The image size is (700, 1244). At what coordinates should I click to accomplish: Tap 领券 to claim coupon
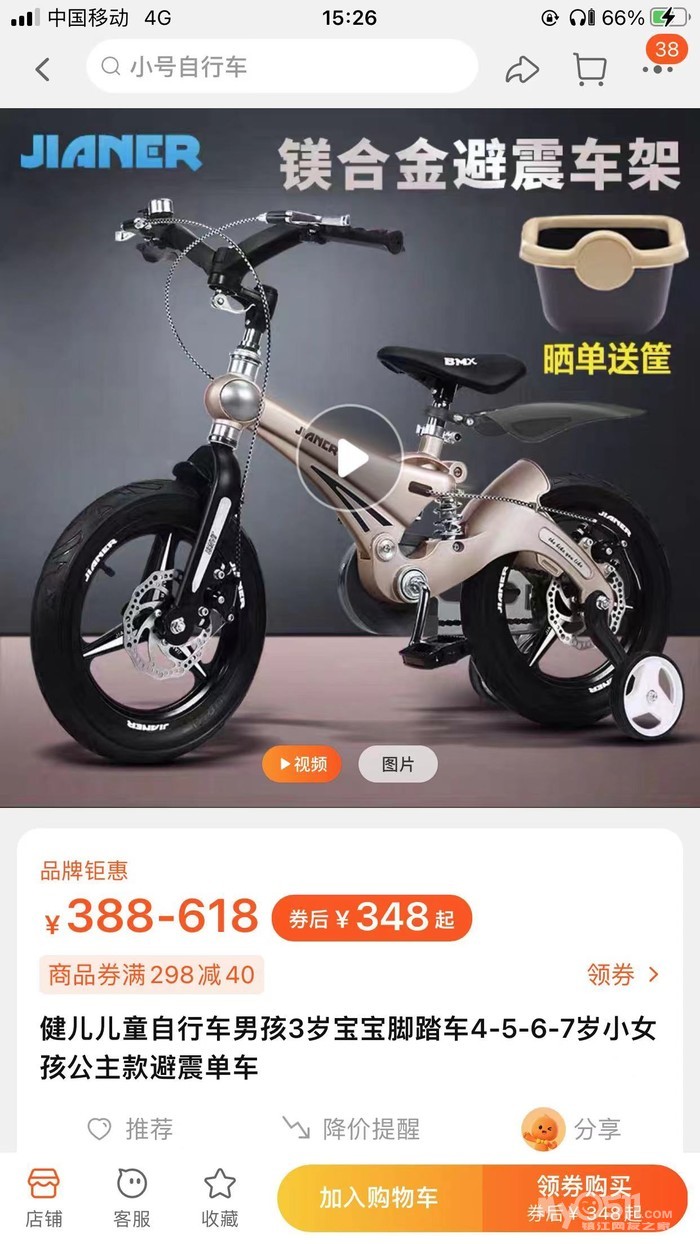point(623,974)
